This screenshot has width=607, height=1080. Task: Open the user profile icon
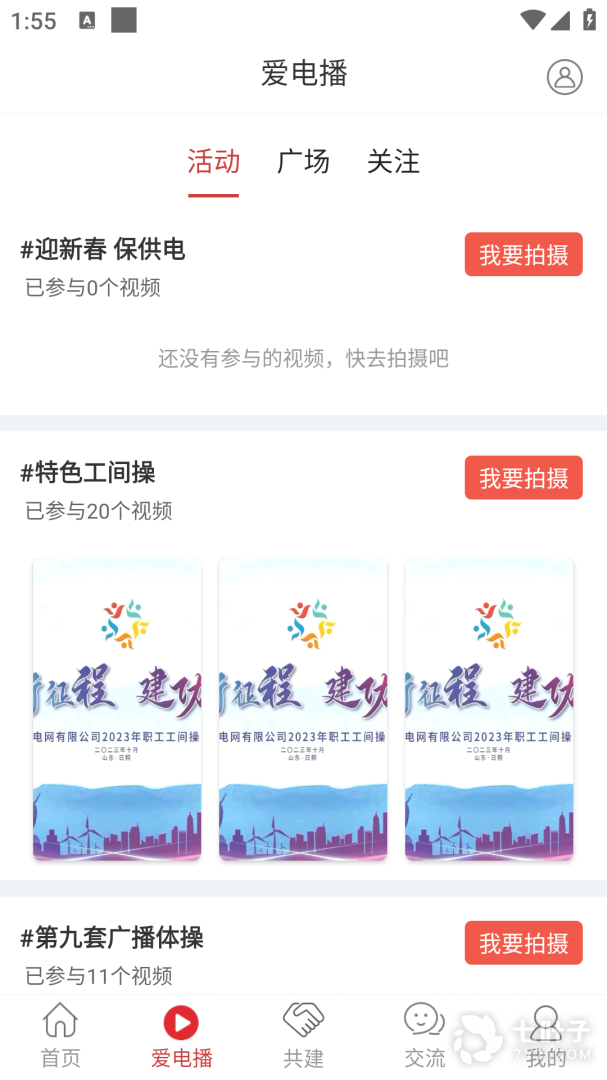[564, 77]
